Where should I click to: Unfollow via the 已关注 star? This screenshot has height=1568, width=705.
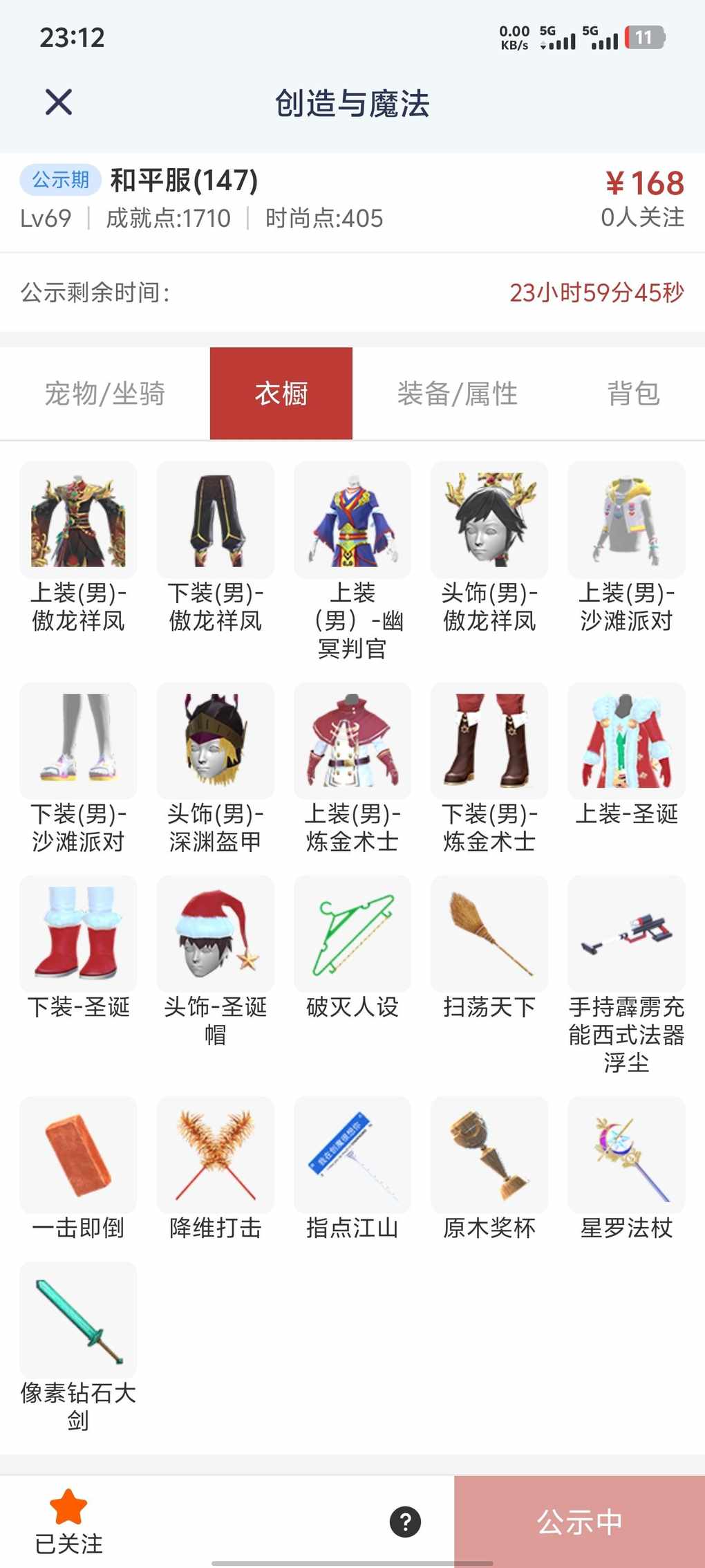point(68,1522)
